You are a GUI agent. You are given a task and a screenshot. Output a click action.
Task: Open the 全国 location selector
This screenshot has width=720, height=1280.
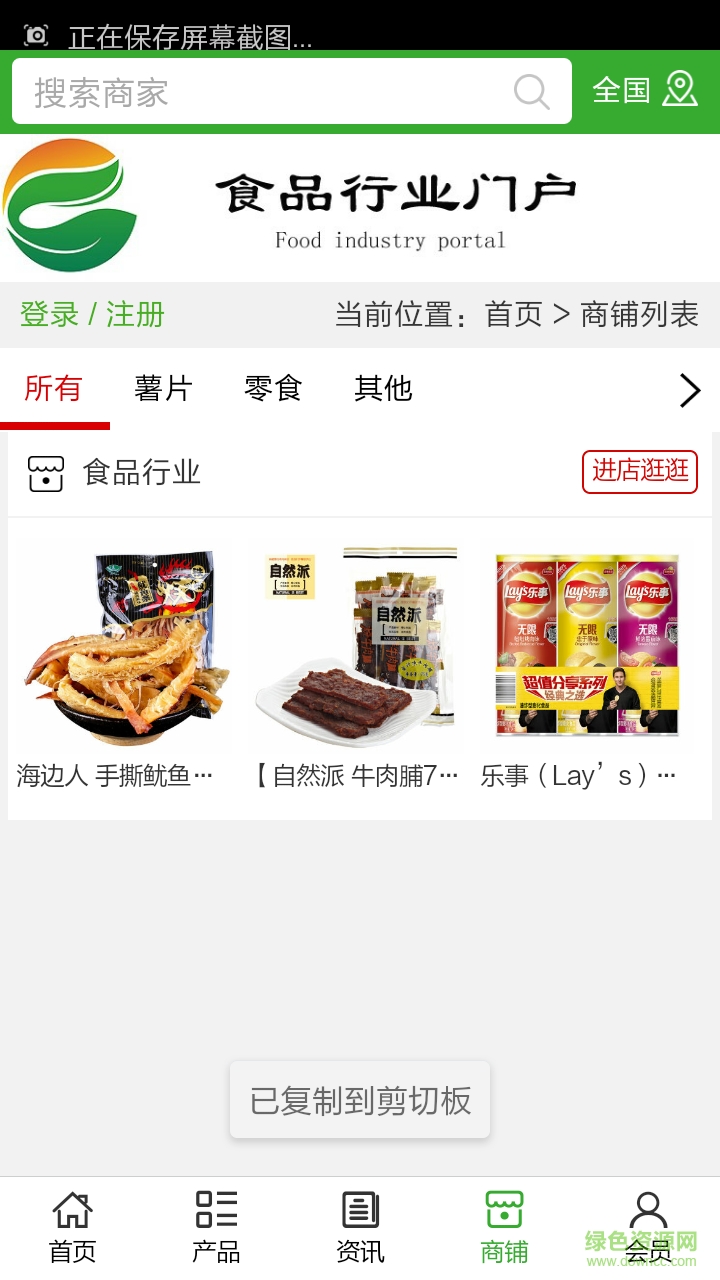(644, 90)
